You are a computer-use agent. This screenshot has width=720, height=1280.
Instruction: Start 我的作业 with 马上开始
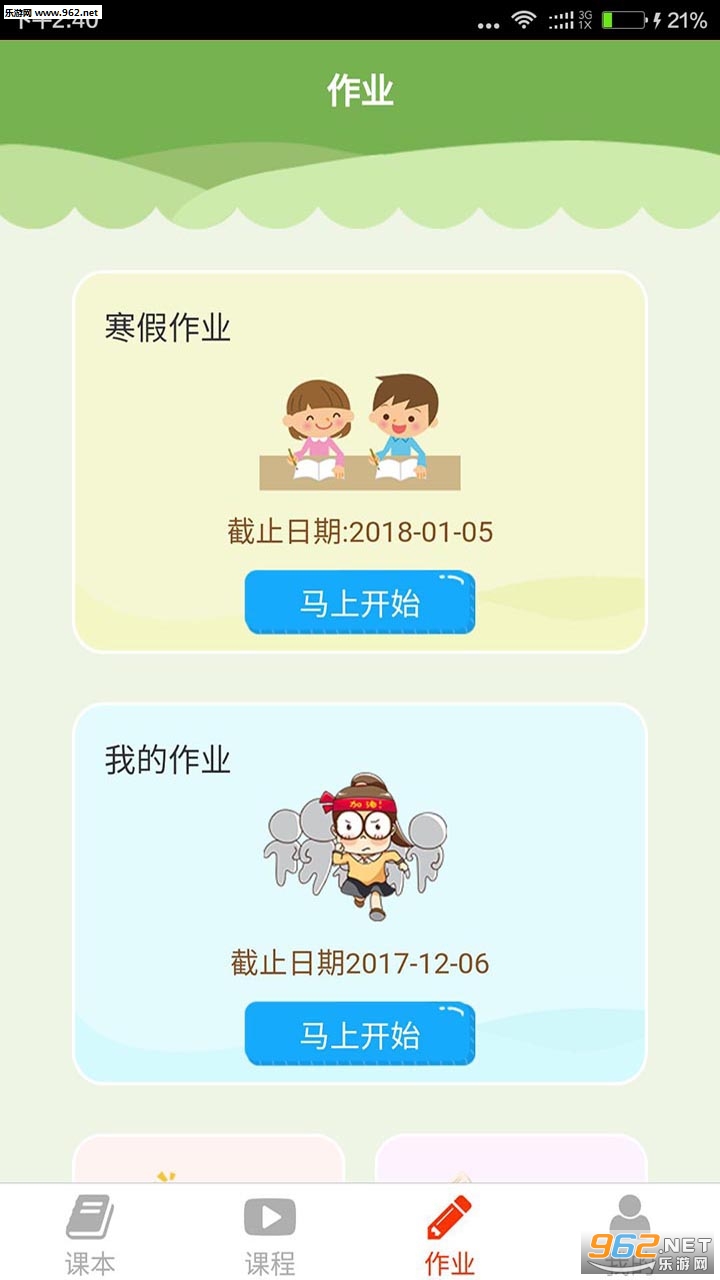(x=360, y=1034)
